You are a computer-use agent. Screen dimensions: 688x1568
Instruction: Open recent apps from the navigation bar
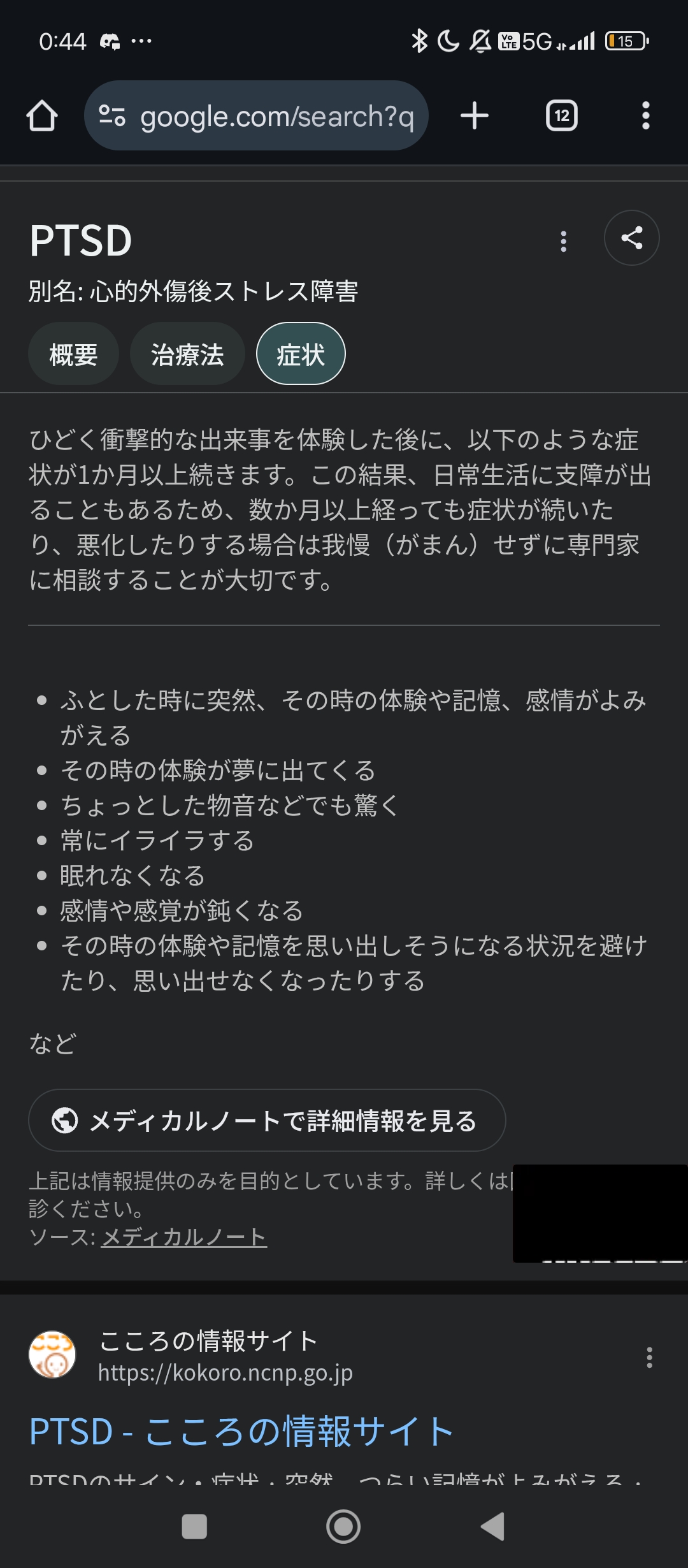click(x=194, y=1527)
